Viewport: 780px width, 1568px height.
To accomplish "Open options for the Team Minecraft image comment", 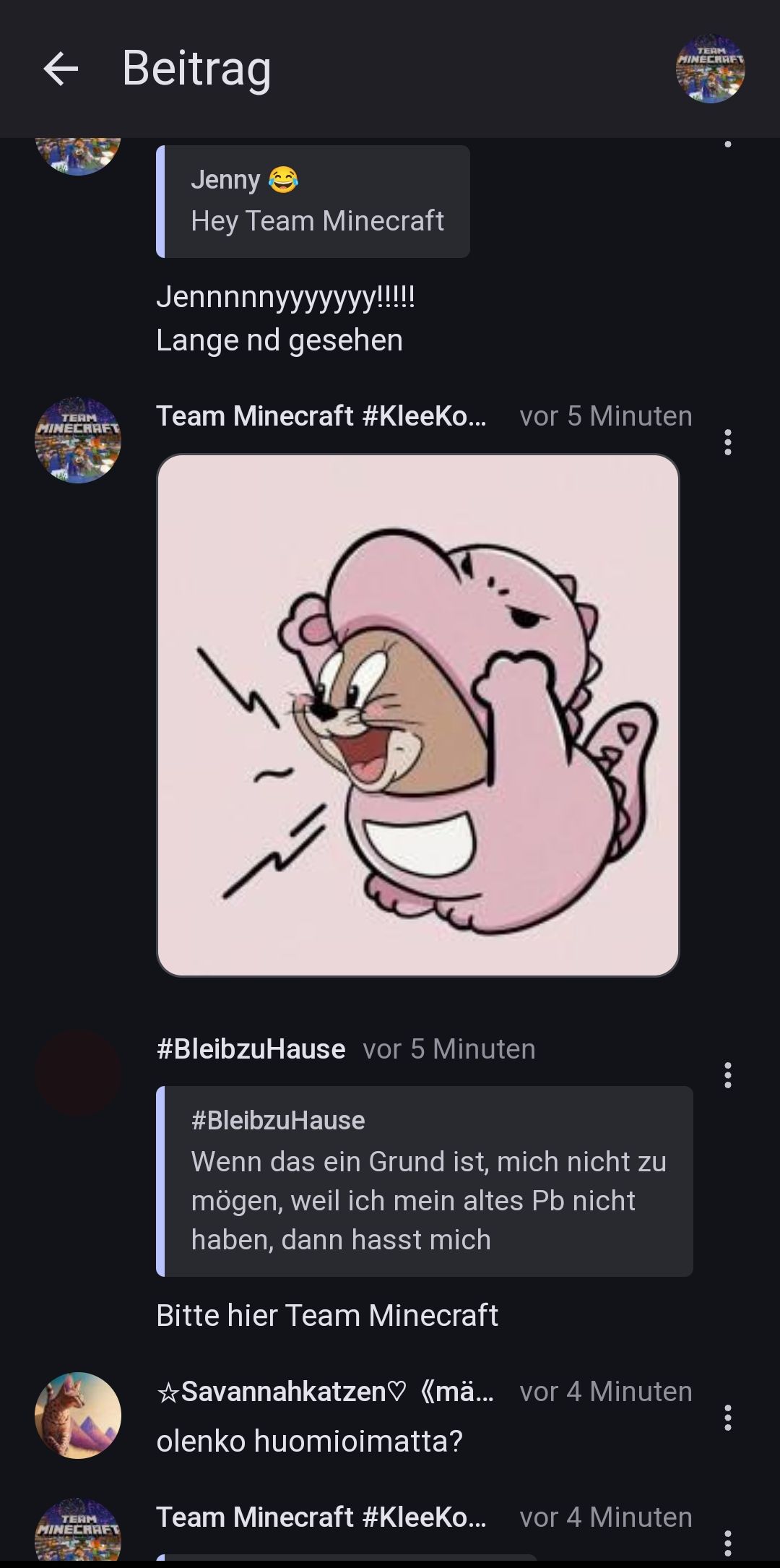I will click(x=727, y=442).
